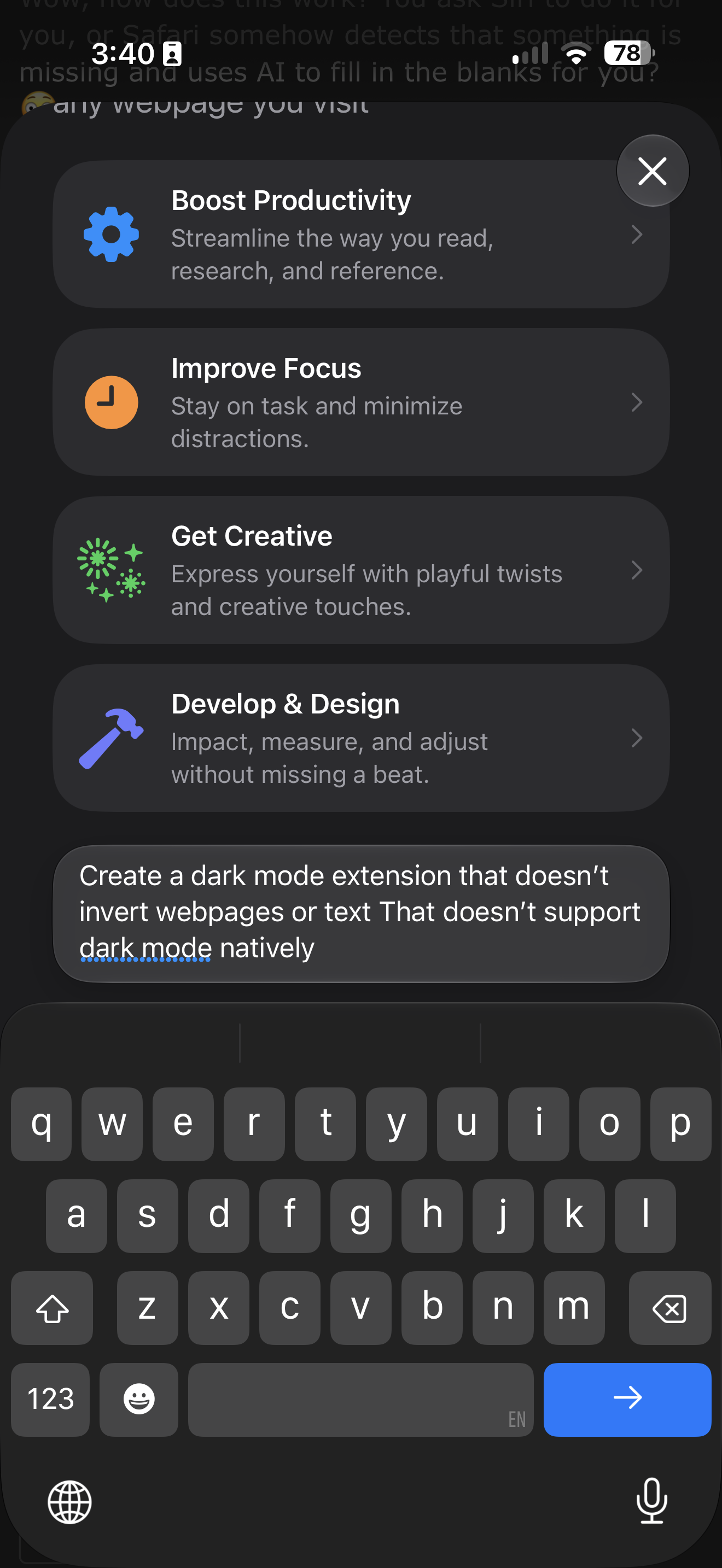Open the Boost Productivity category
Screen dimensions: 722x1568
[361, 235]
